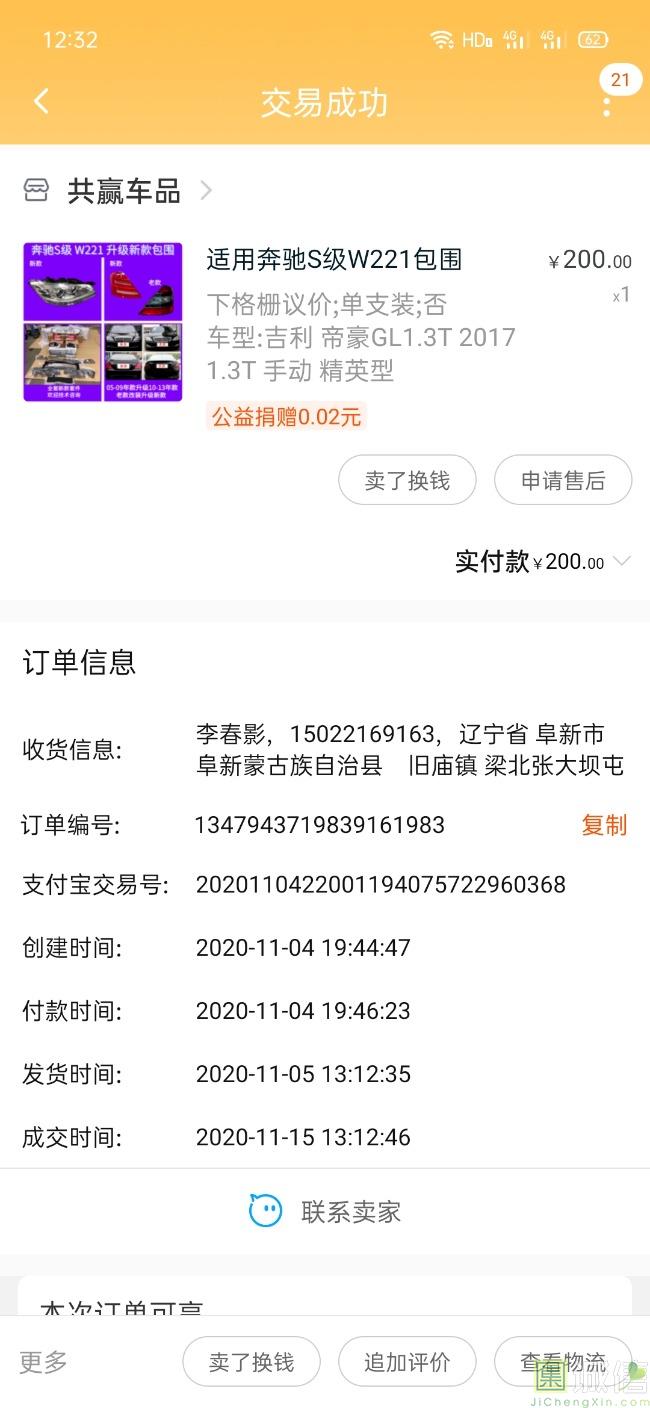Contact the seller via 联系卖家
650x1408 pixels.
click(325, 1212)
